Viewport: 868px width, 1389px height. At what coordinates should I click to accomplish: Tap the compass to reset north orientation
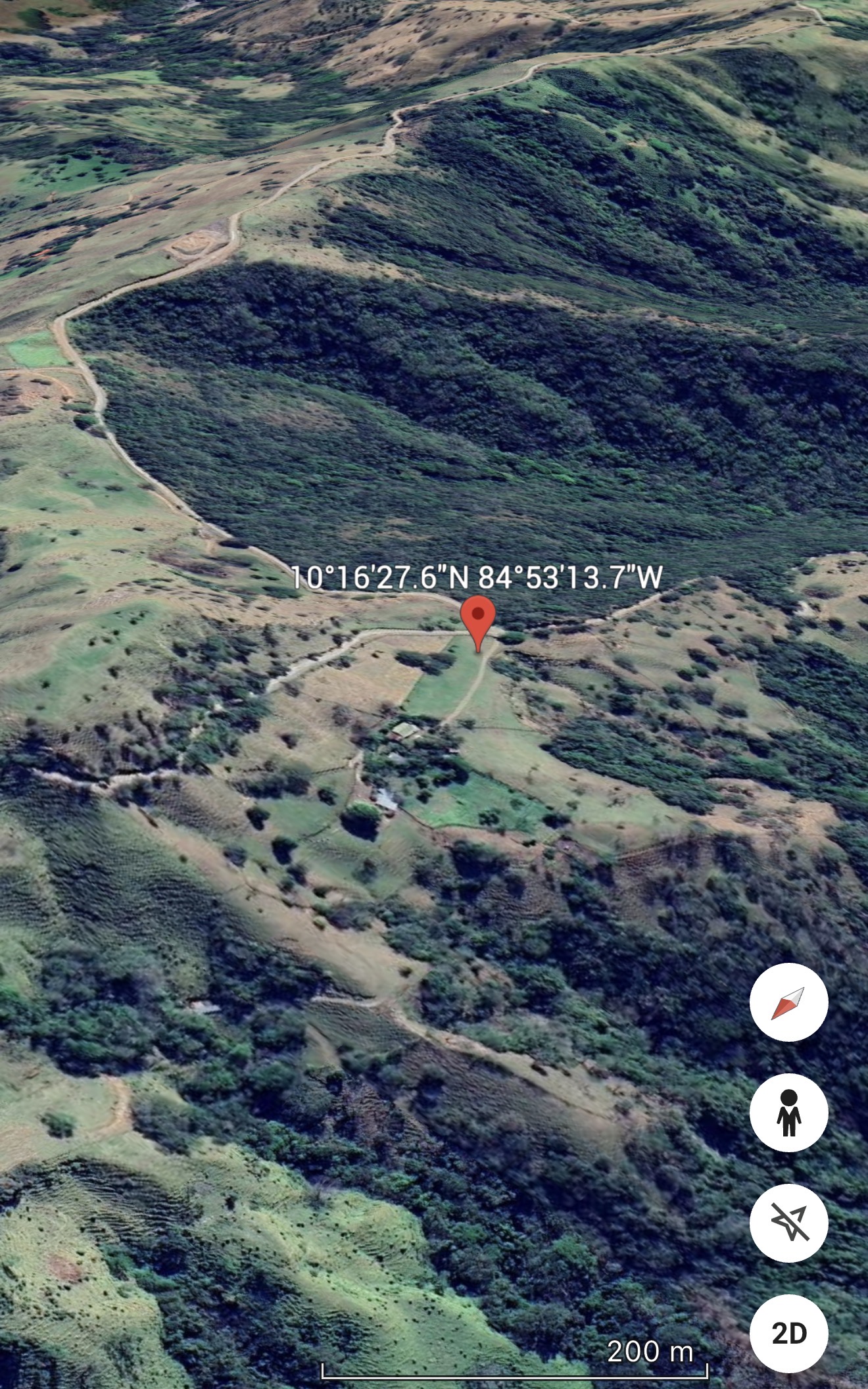pos(788,1002)
